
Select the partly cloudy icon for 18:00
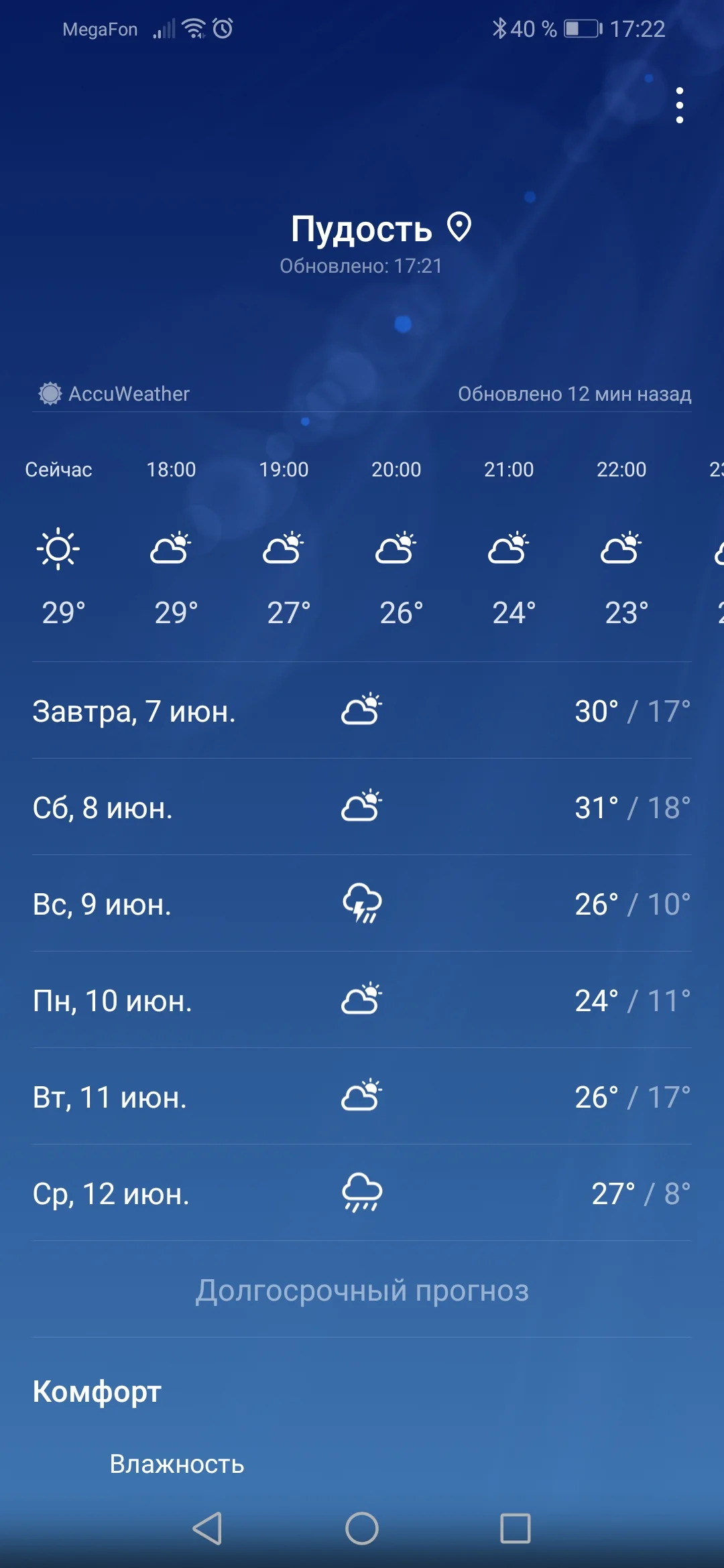171,548
